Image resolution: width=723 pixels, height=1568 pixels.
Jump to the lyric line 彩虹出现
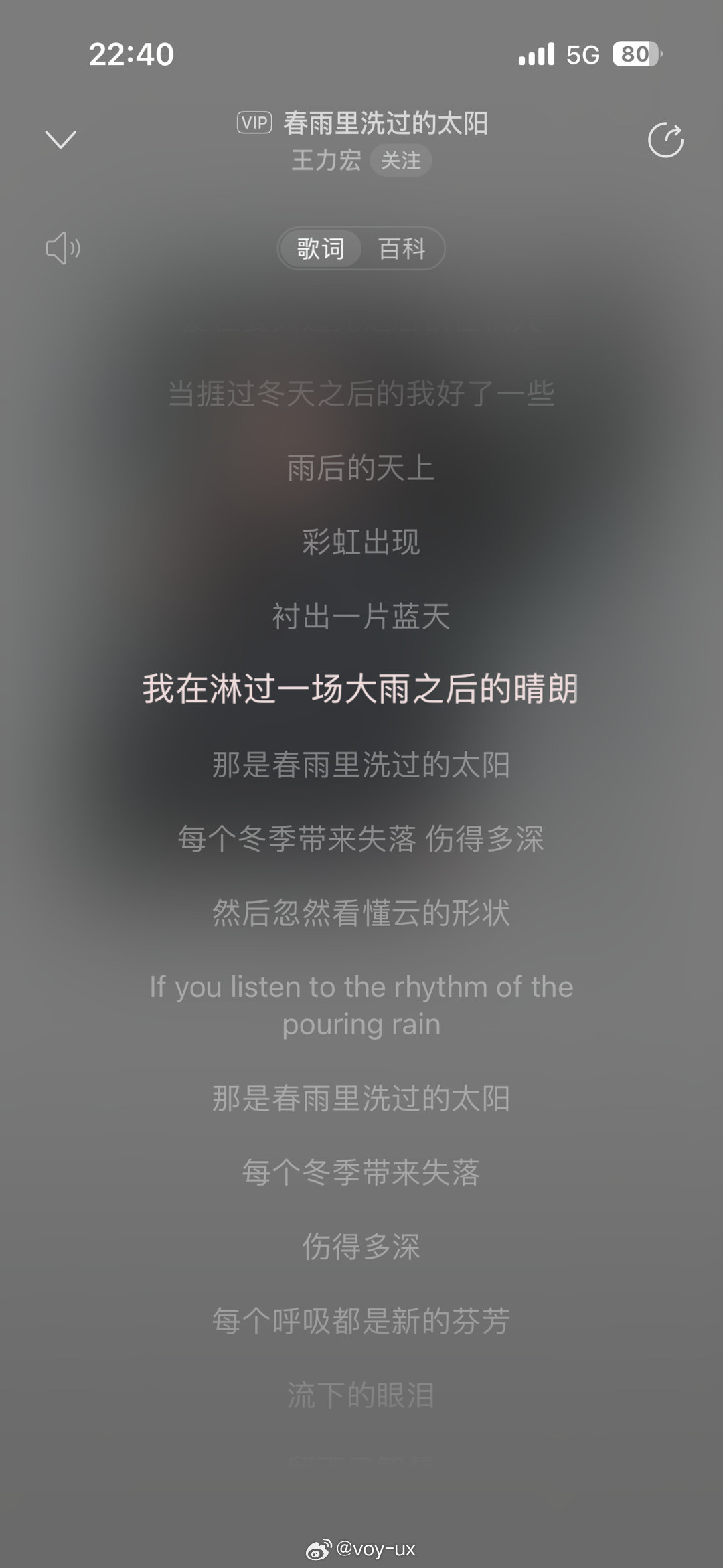pos(361,542)
